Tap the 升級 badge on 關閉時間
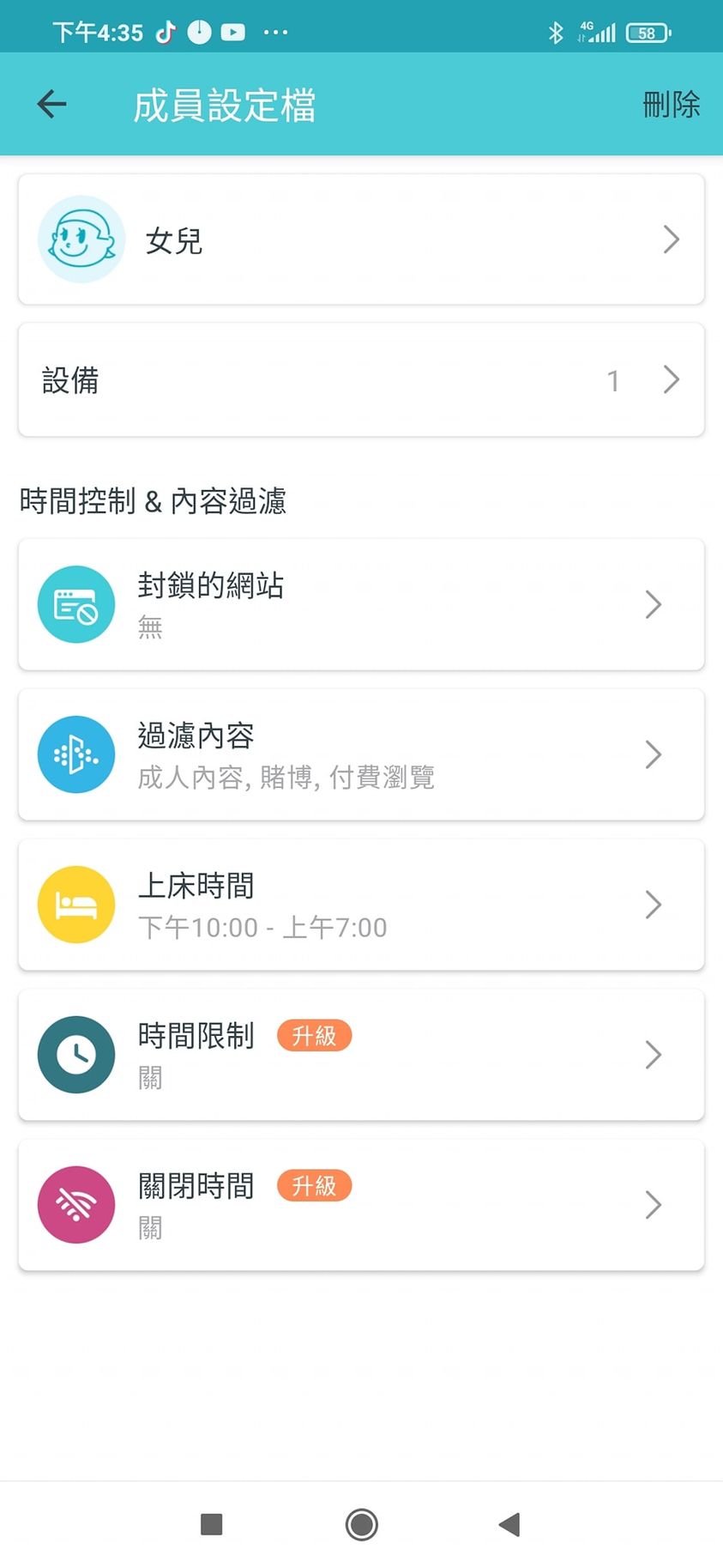The height and width of the screenshot is (1568, 723). click(x=314, y=1186)
